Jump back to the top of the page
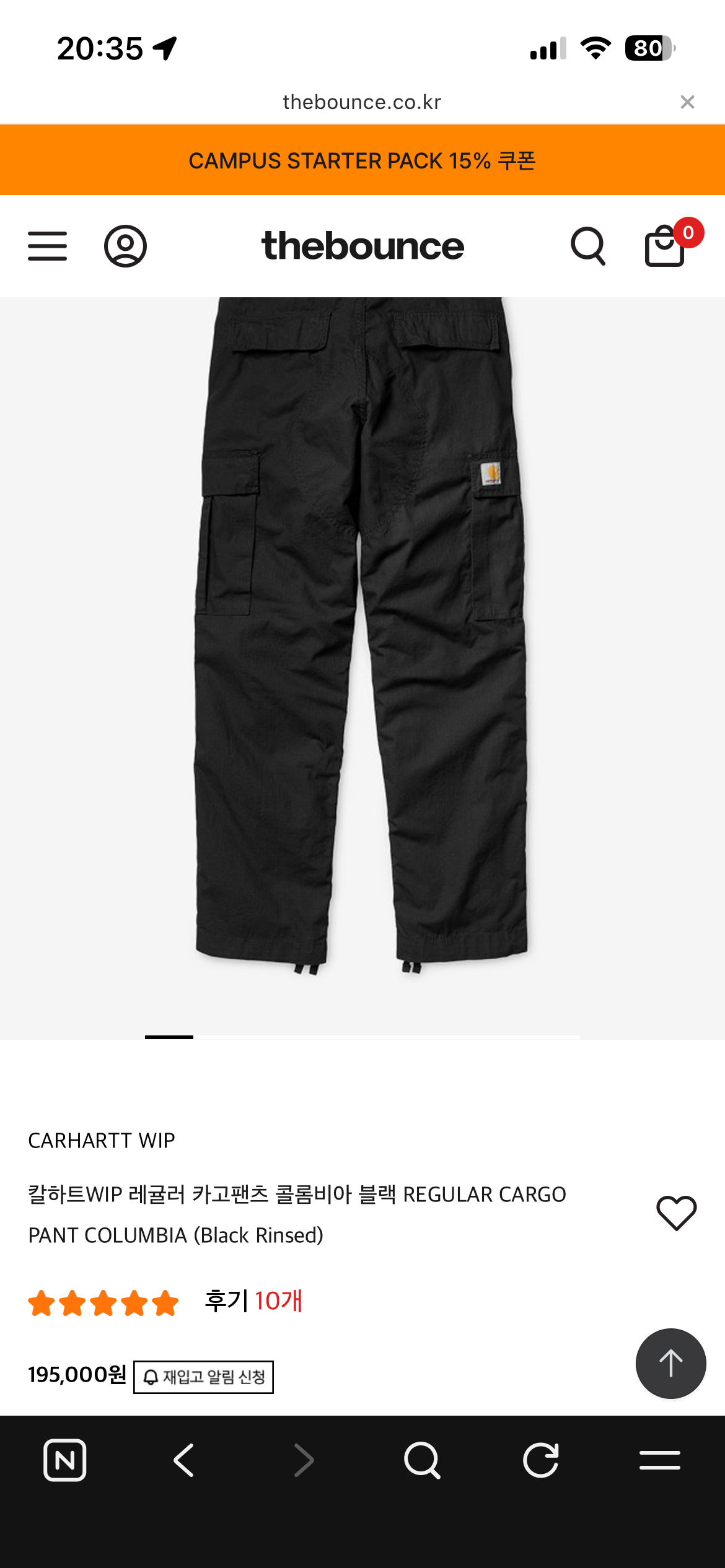This screenshot has width=725, height=1568. coord(670,1363)
